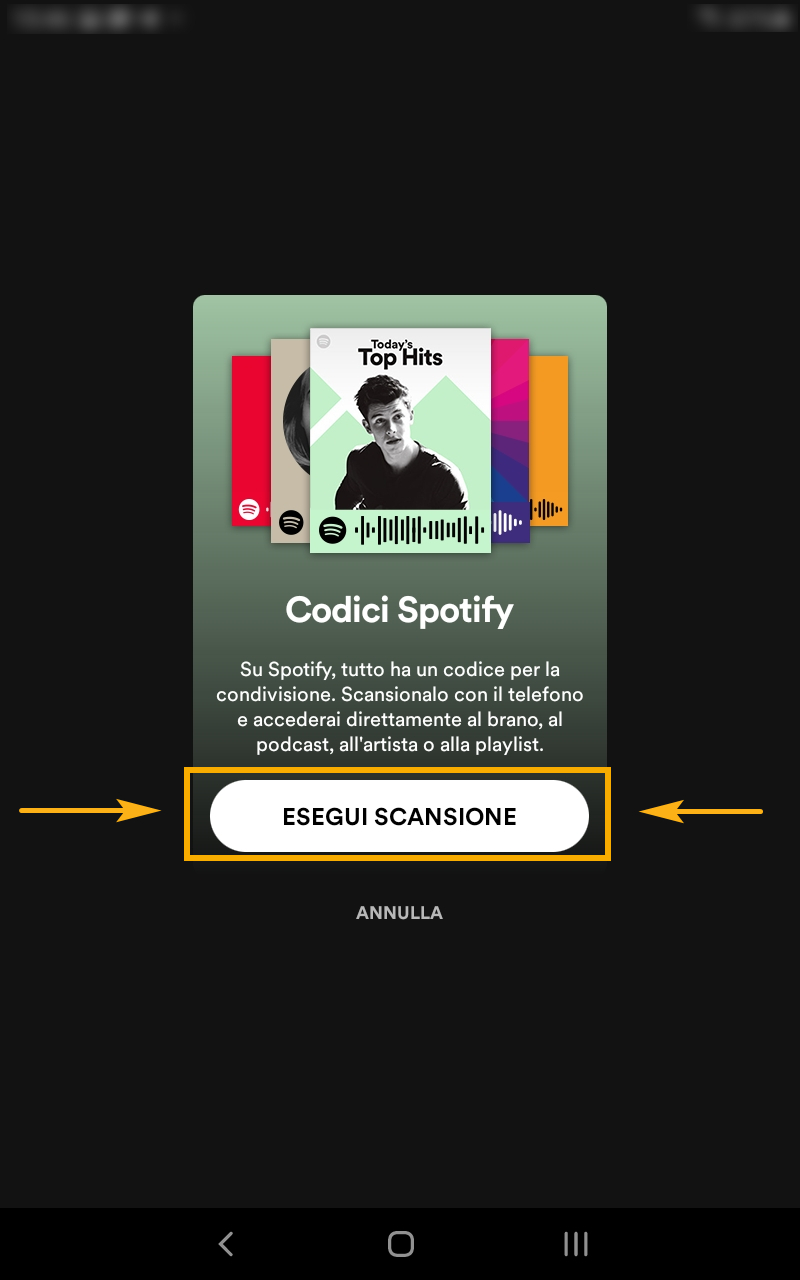Viewport: 800px width, 1280px height.
Task: Dismiss the dialog with ANNULLA
Action: 399,913
